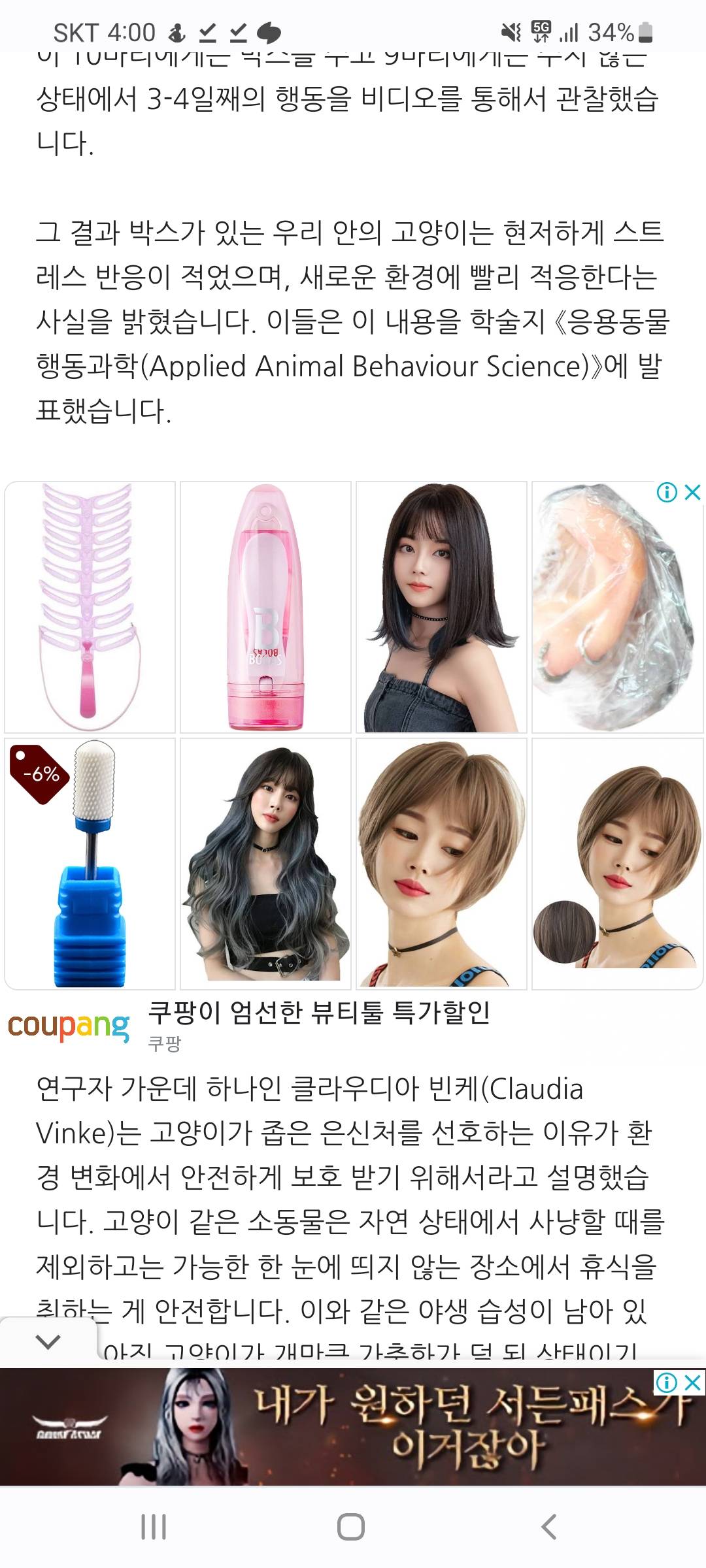The width and height of the screenshot is (706, 1568).
Task: Close the Coupang beauty tools ad
Action: pos(692,493)
